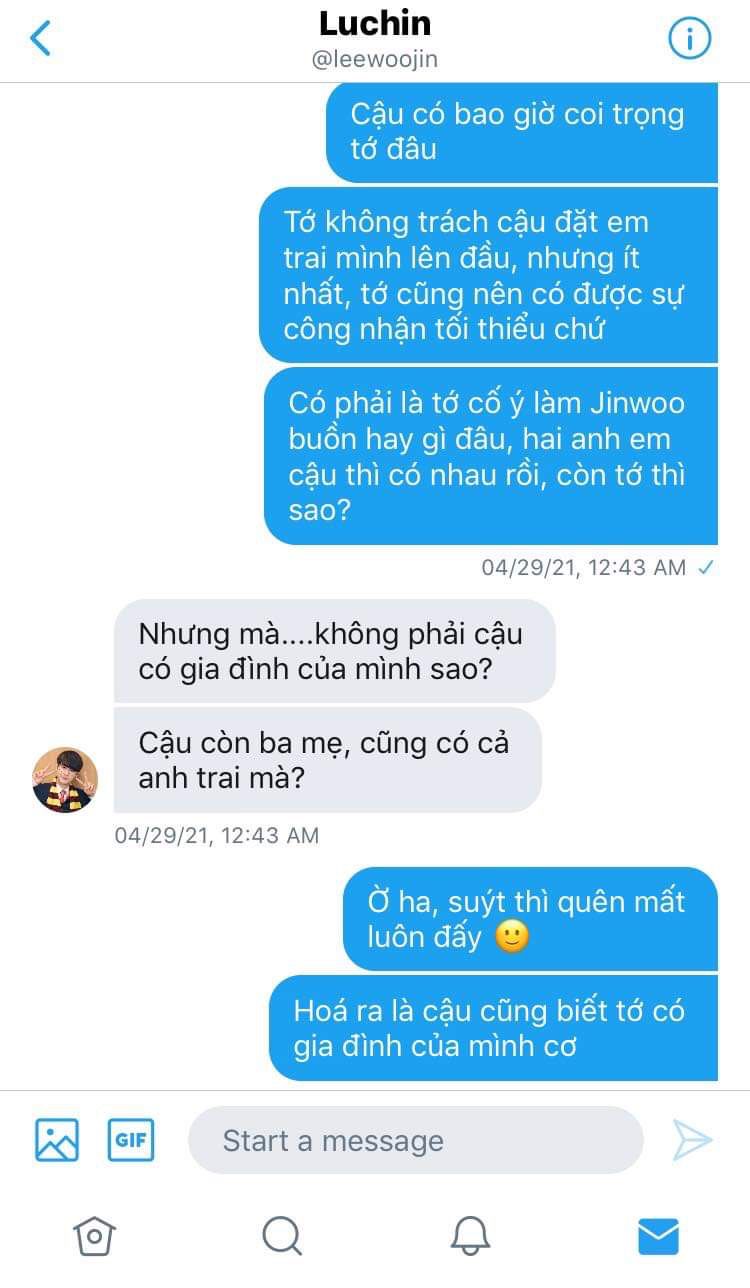Go back to the messages list
Image resolution: width=750 pixels, height=1288 pixels.
40,39
